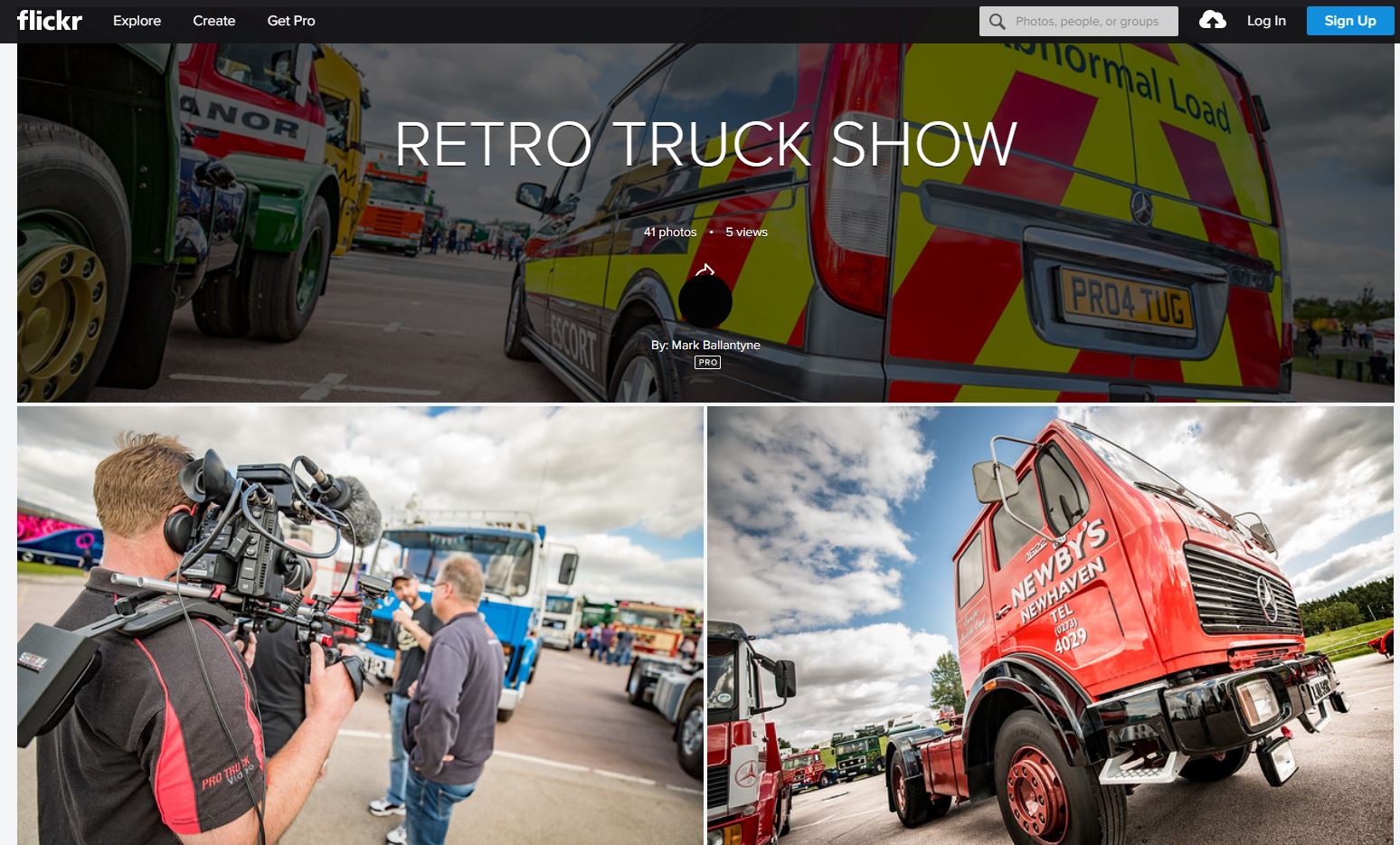Open the cameraman filming photo
The width and height of the screenshot is (1400, 845).
point(360,625)
